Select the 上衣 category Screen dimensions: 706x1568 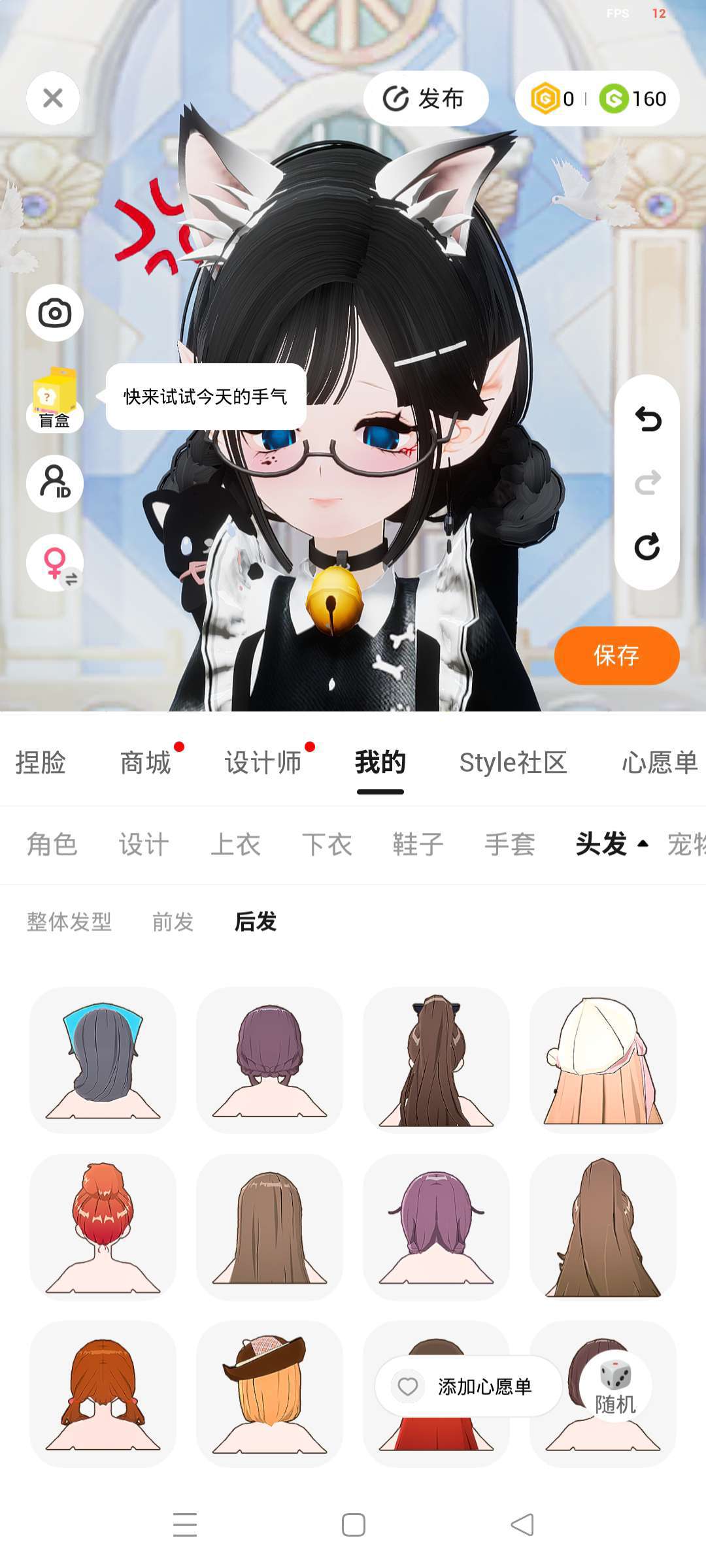(x=235, y=844)
